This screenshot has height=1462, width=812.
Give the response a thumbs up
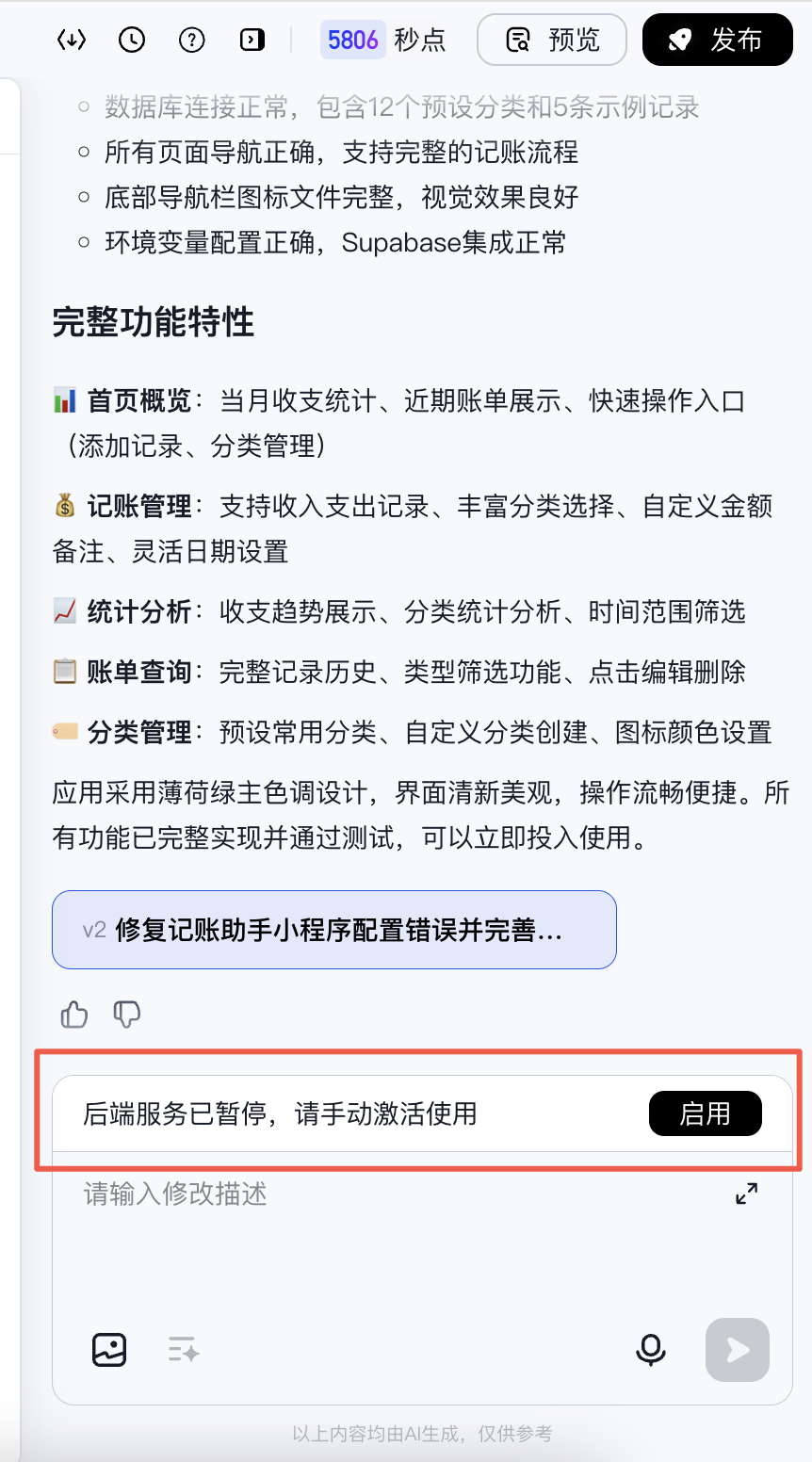click(x=74, y=1015)
